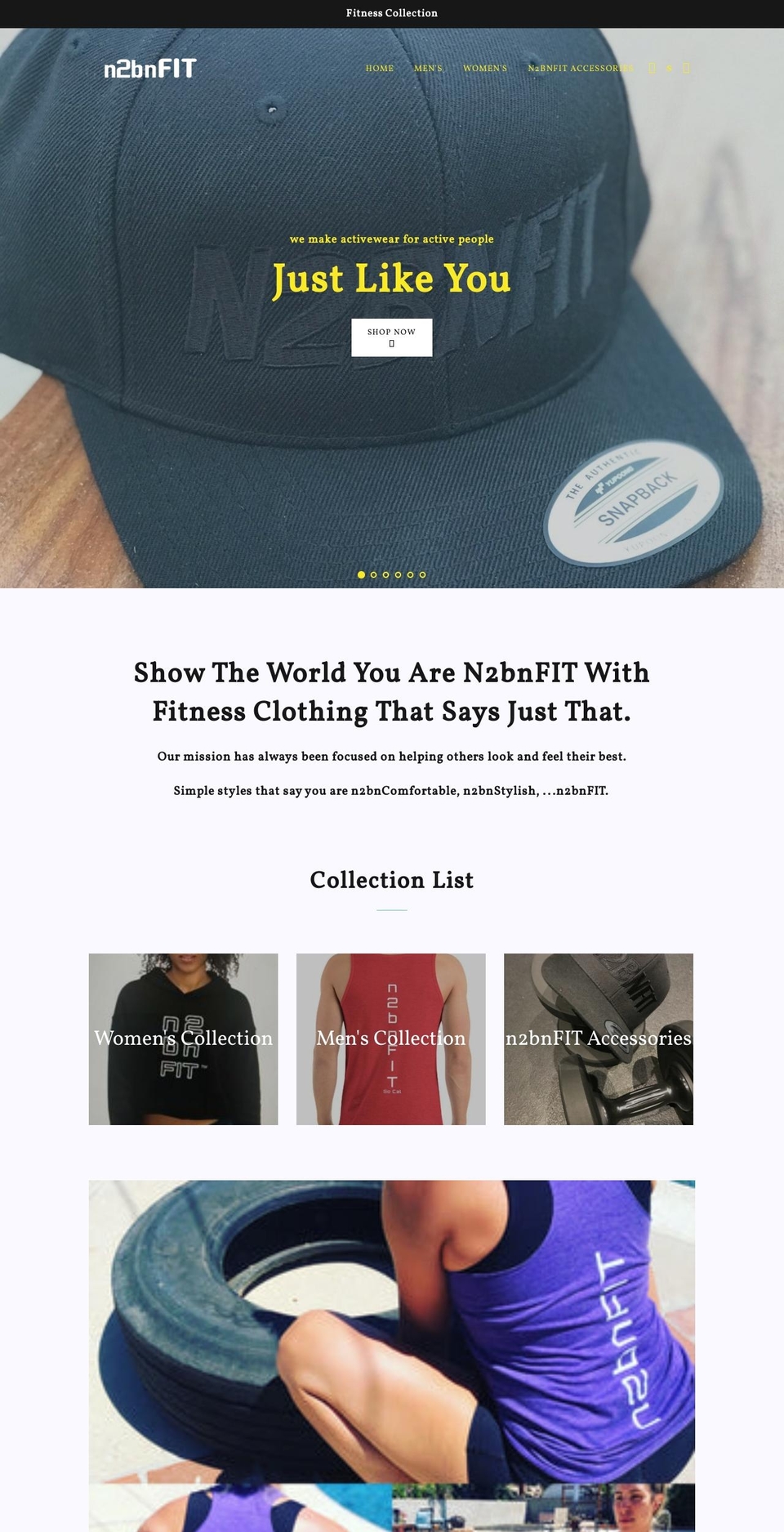The width and height of the screenshot is (784, 1532).
Task: Click the Men's Collection red tank thumbnail
Action: click(x=391, y=1039)
